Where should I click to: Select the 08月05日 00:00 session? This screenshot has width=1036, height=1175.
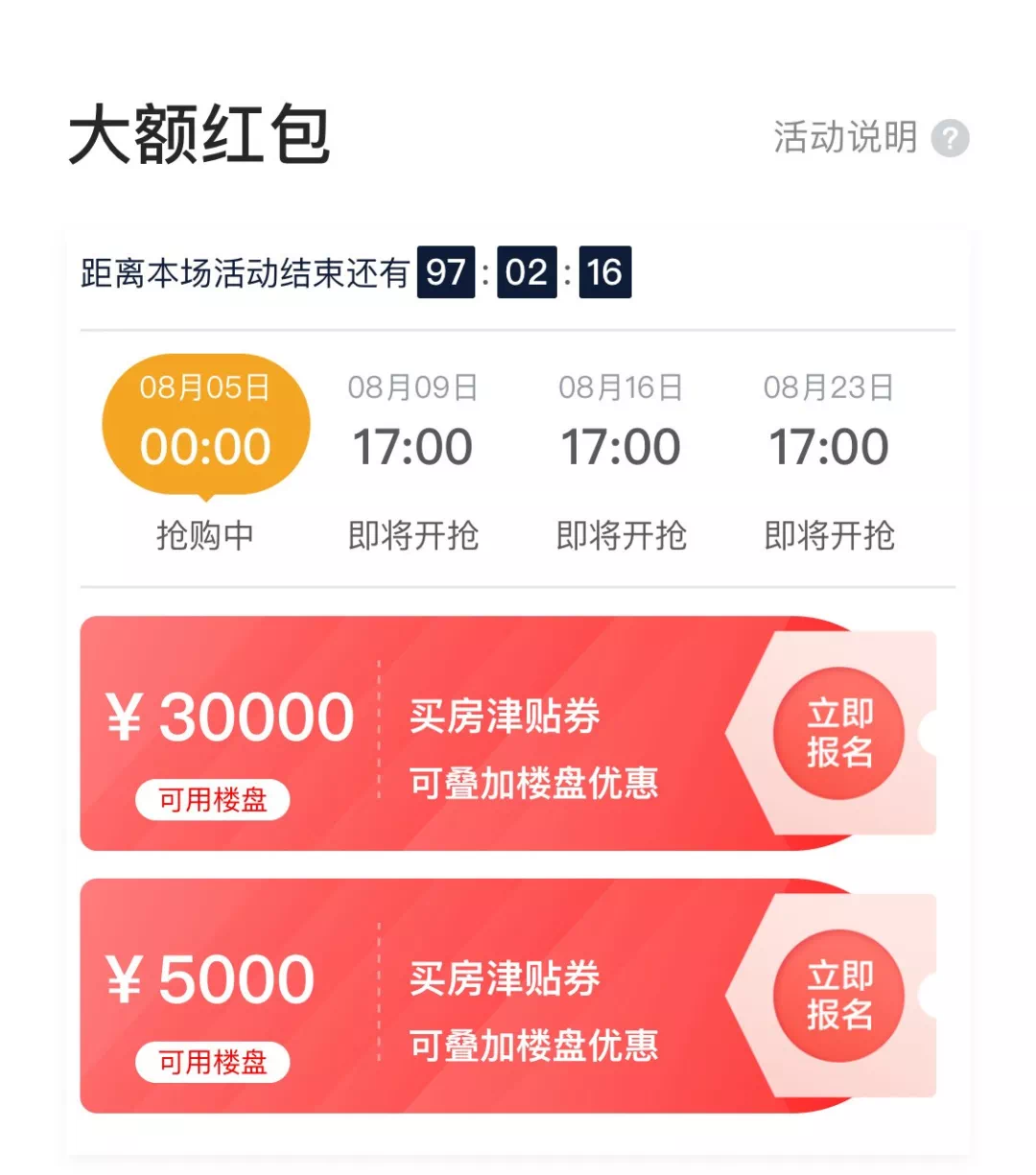[205, 427]
